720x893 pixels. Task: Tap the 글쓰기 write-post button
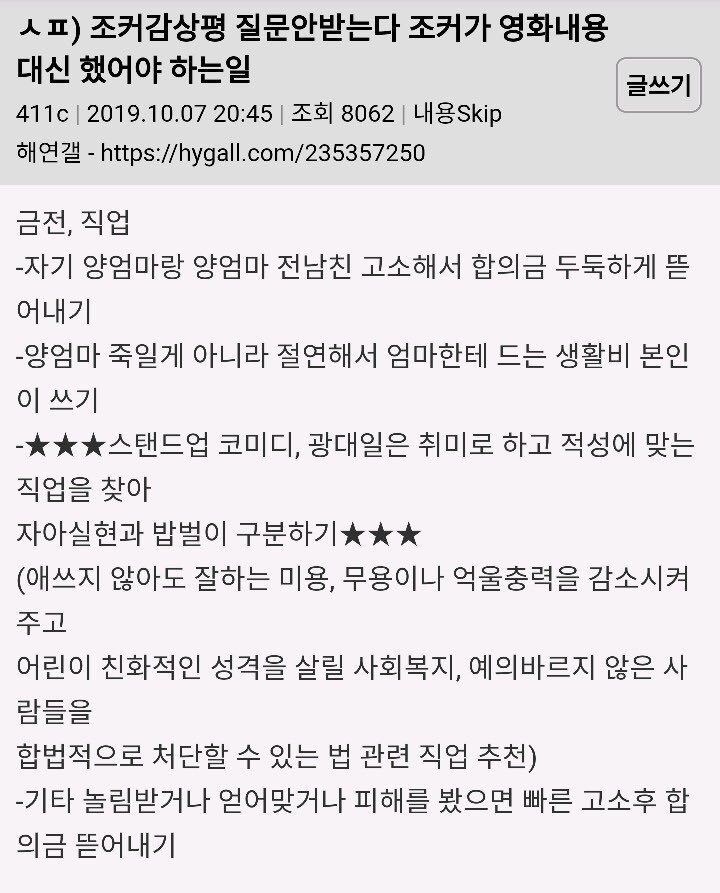pyautogui.click(x=659, y=86)
